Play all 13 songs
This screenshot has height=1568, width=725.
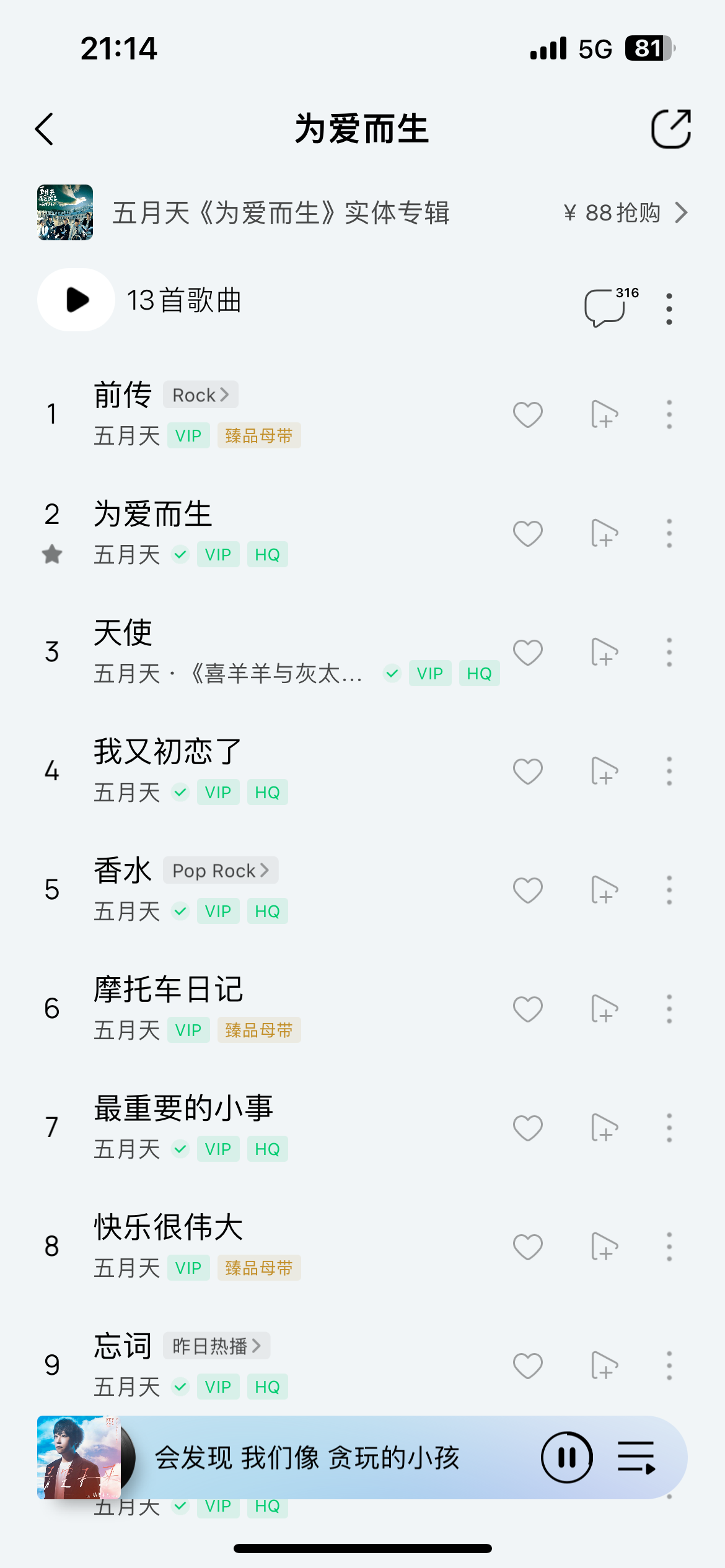(77, 300)
